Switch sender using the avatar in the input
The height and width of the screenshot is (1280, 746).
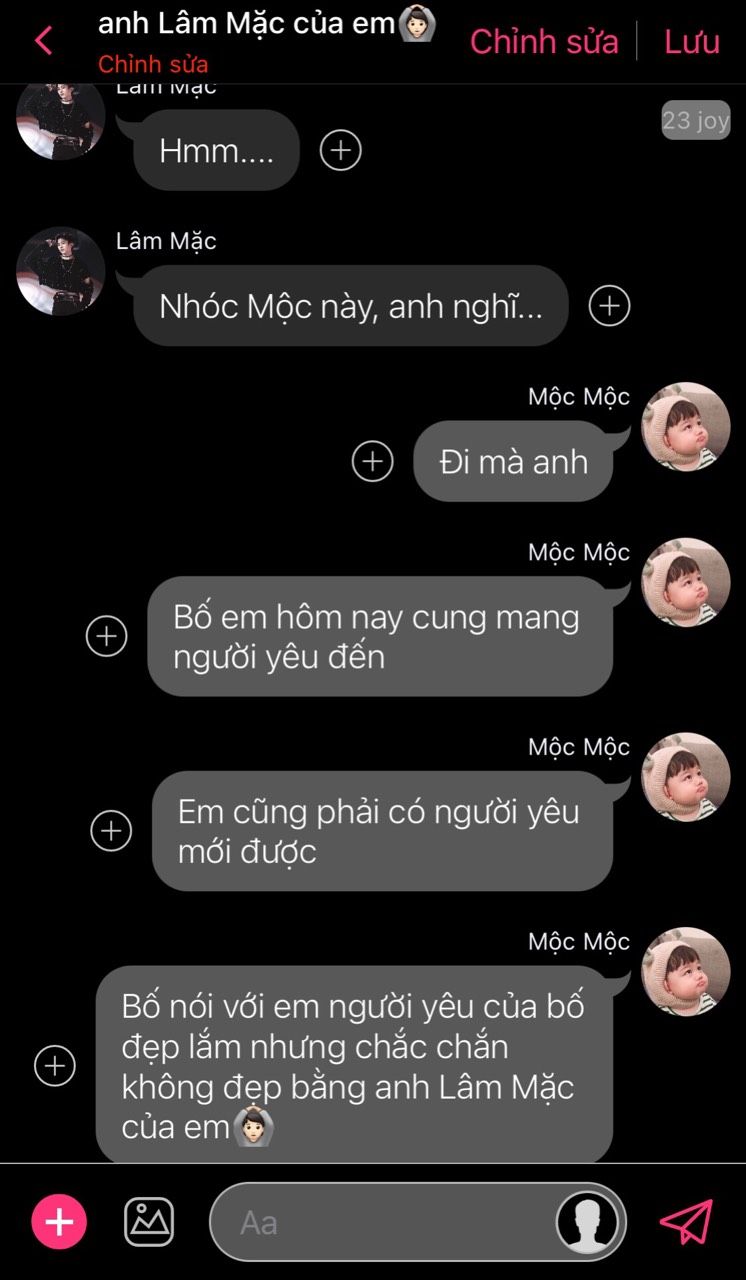pos(586,1222)
